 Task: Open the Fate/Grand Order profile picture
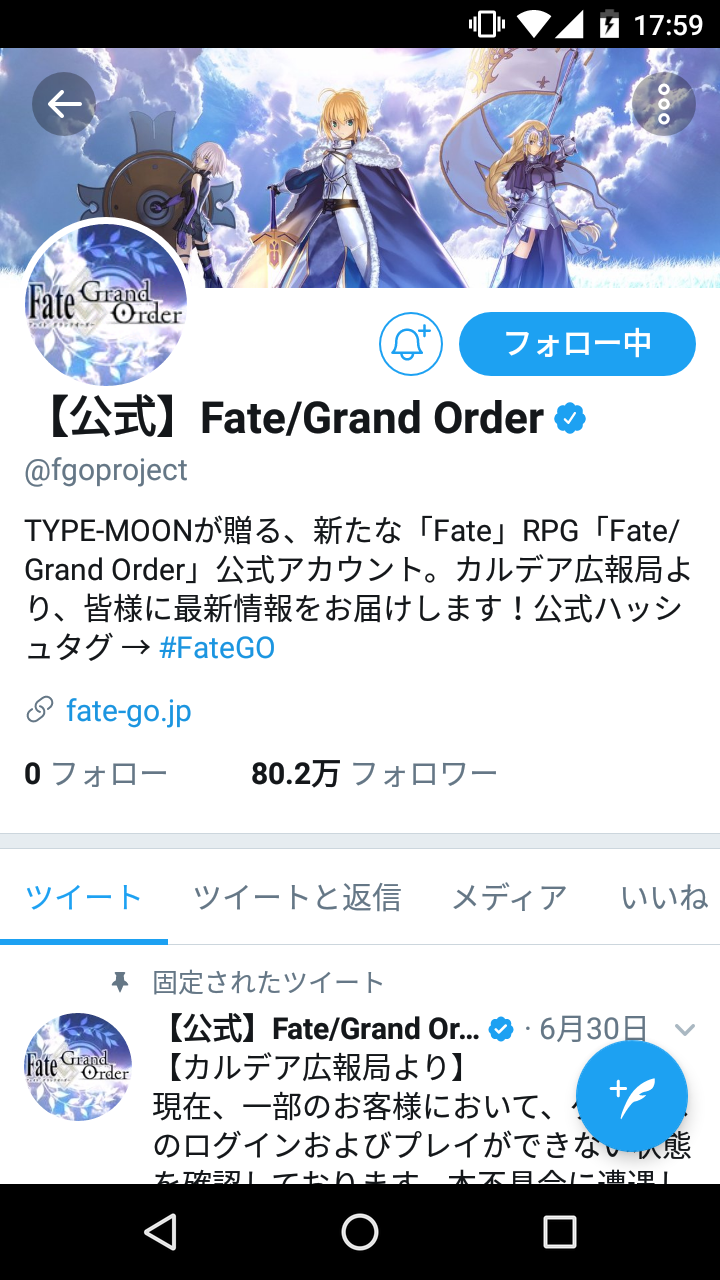pyautogui.click(x=105, y=303)
